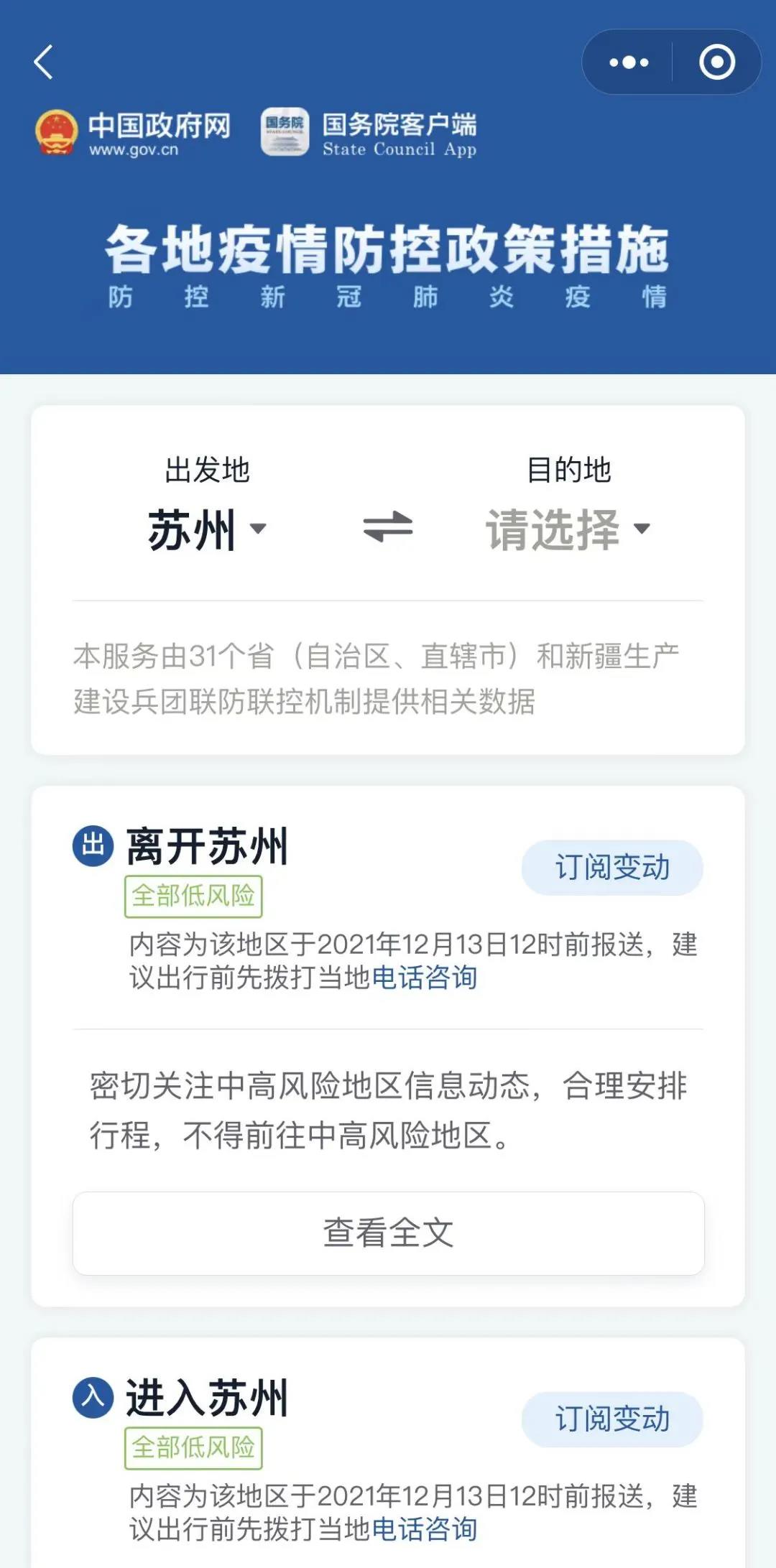Tap 查看全文 to read full policy

point(388,1233)
